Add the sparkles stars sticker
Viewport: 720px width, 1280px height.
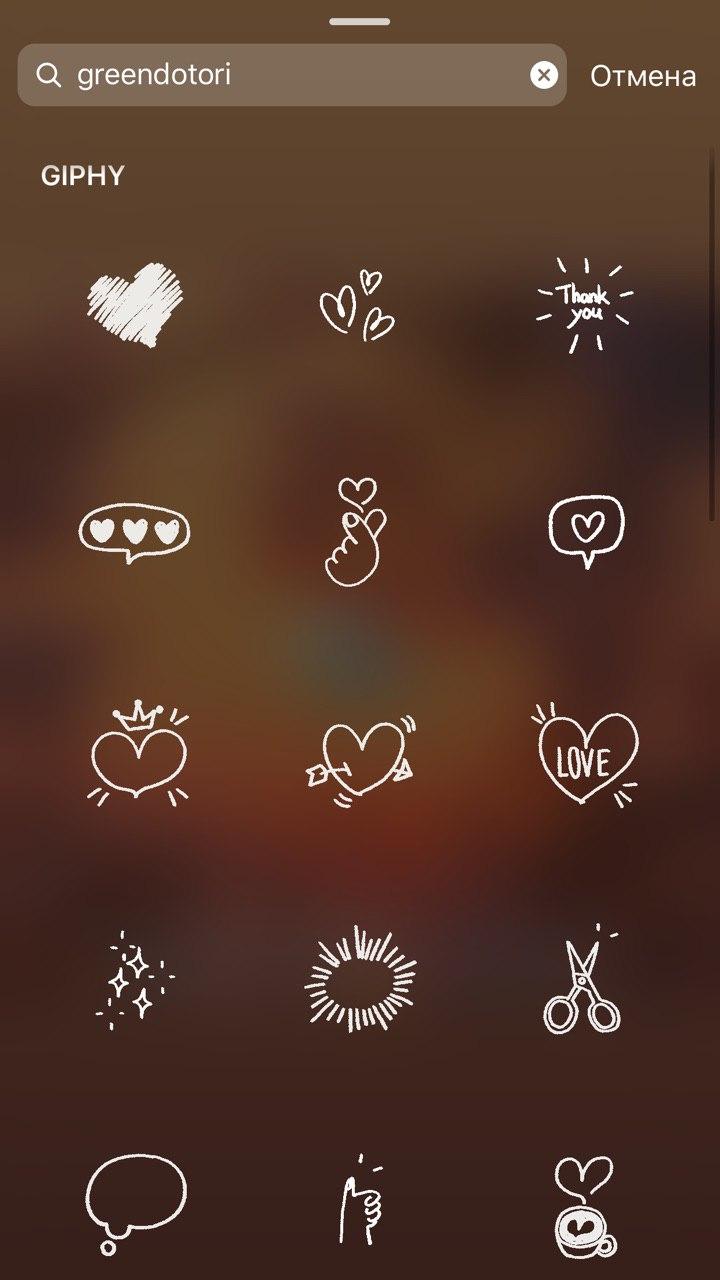coord(135,978)
